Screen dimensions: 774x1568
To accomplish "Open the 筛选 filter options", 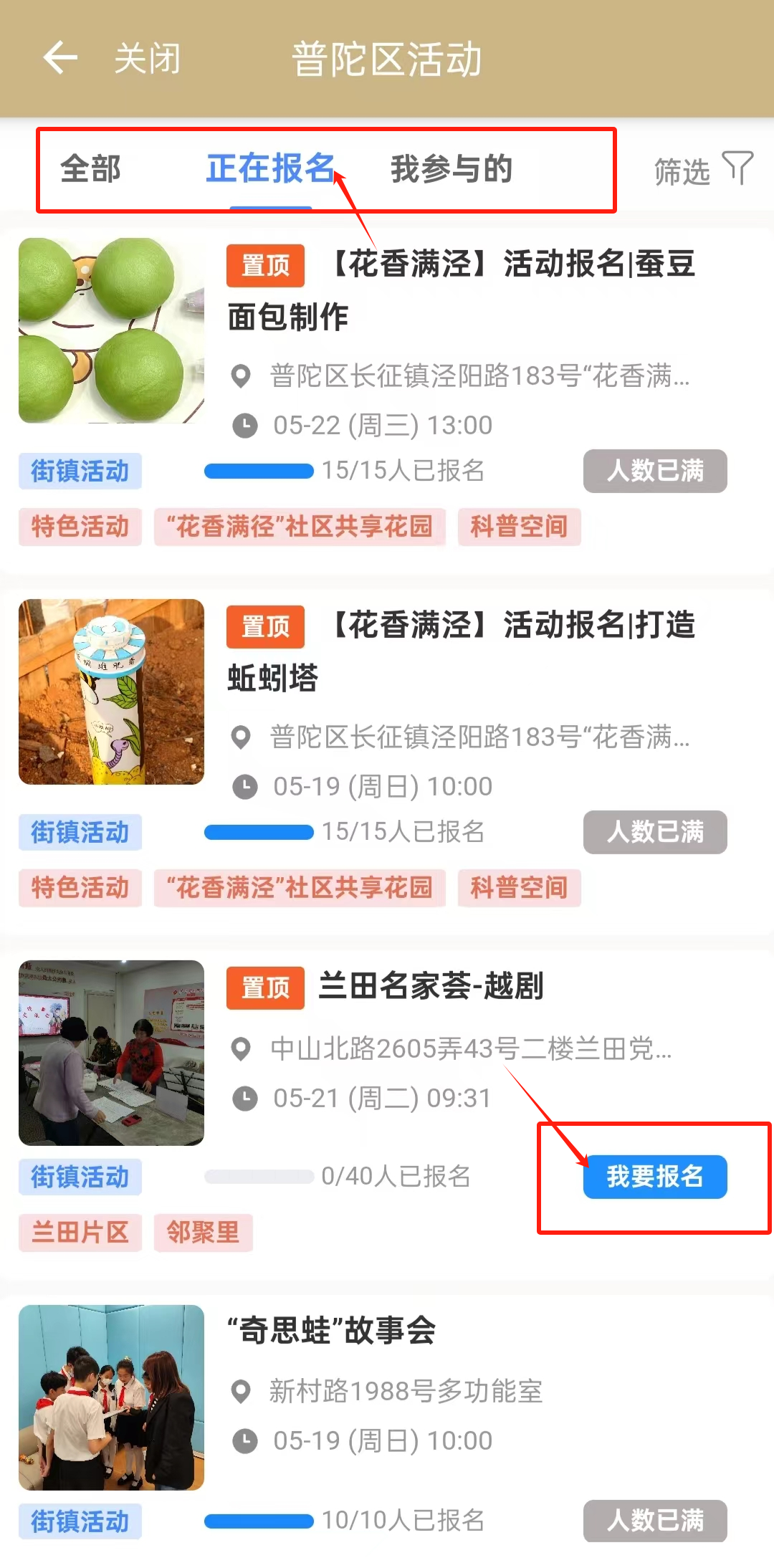I will (x=702, y=171).
